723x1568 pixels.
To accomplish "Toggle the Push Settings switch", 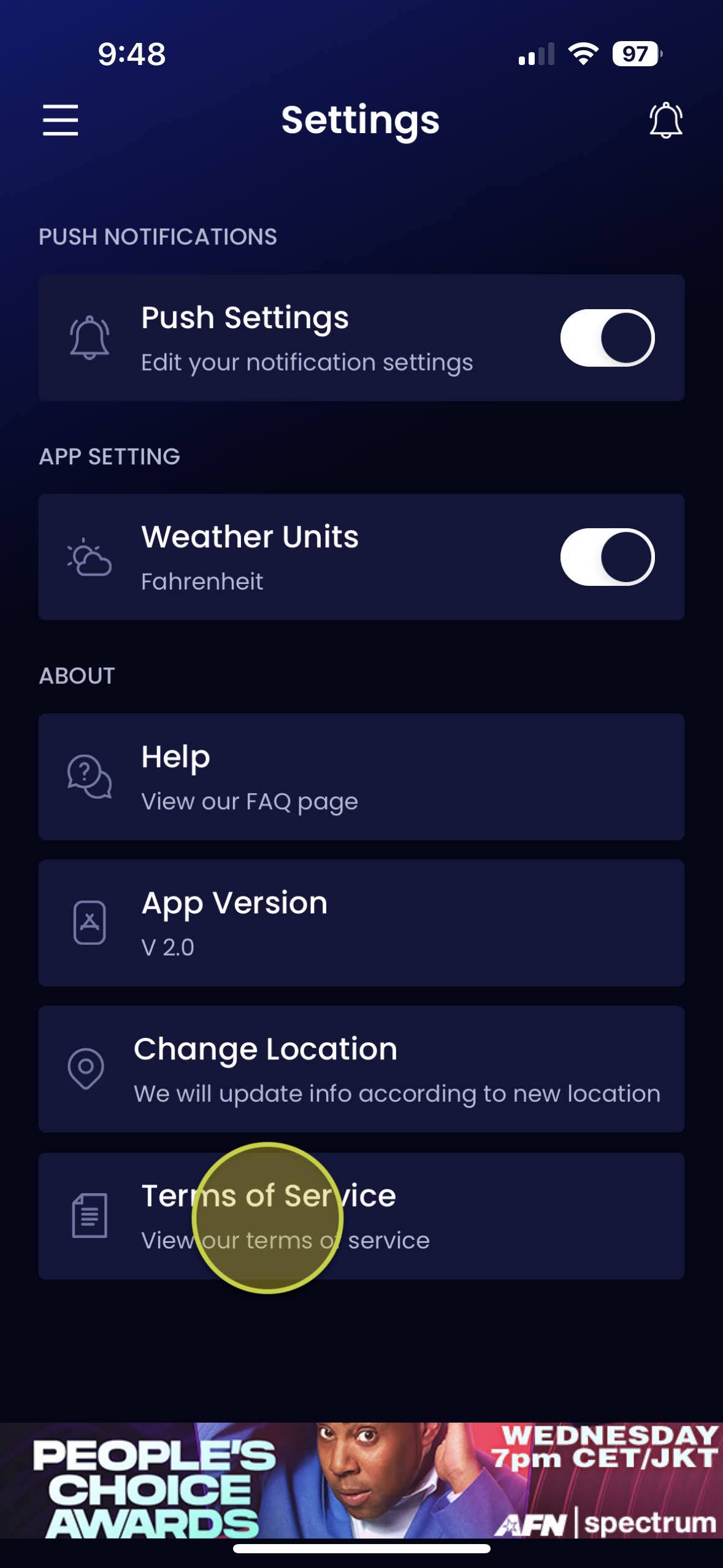I will click(607, 338).
